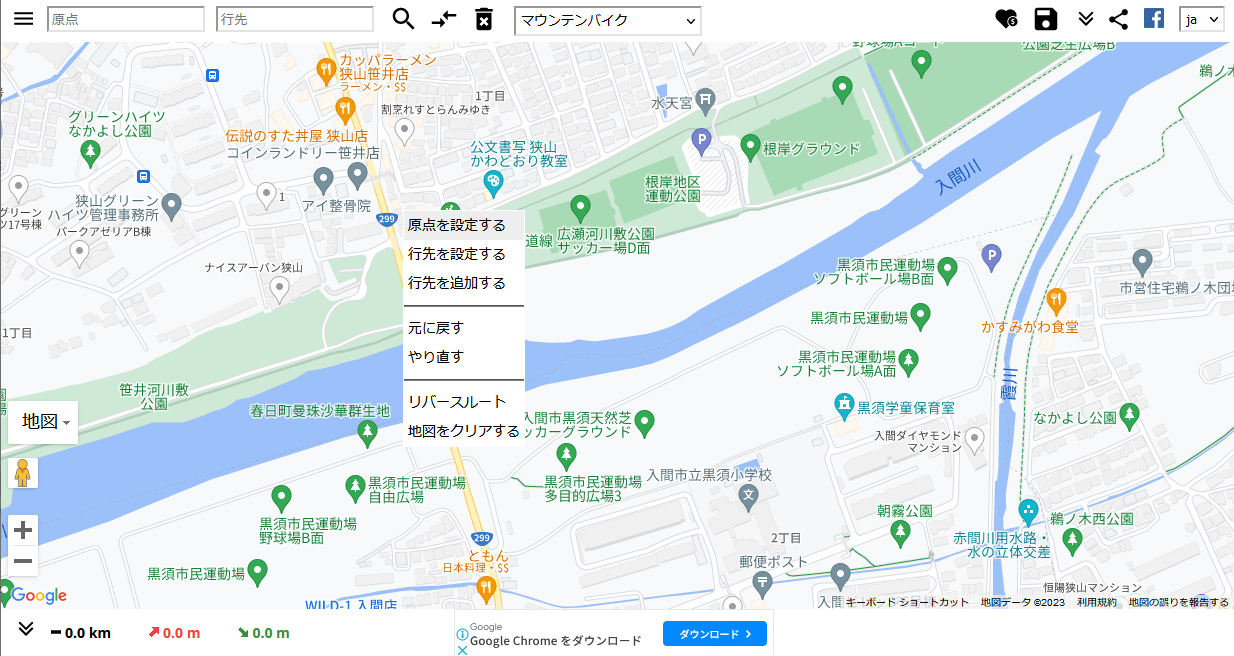1234x656 pixels.
Task: Share on Facebook
Action: coord(1154,19)
